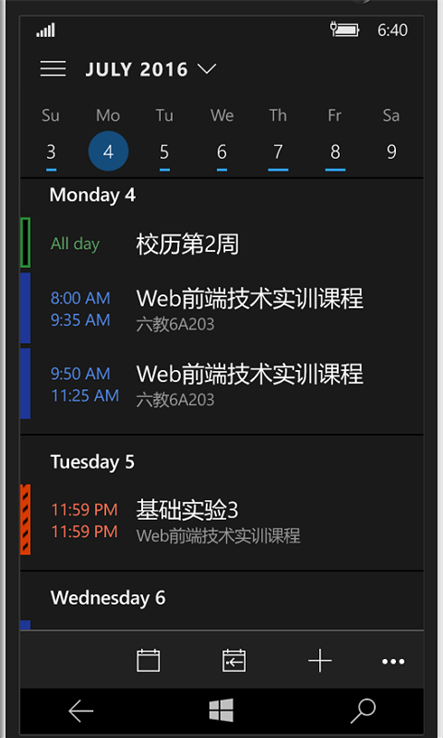Select Thursday 7 in week strip
Screen dimensions: 443x738
pyautogui.click(x=278, y=152)
